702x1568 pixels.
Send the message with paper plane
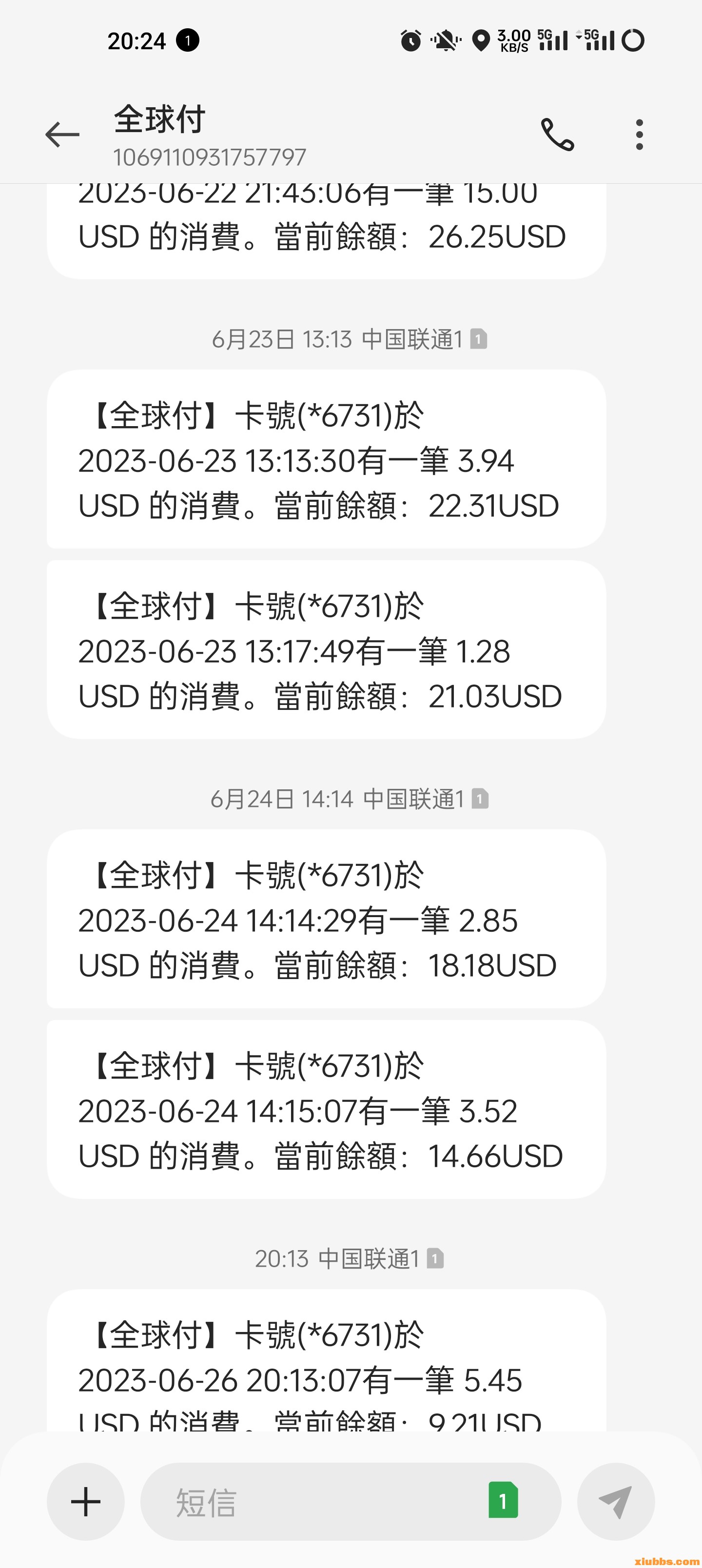(616, 1501)
